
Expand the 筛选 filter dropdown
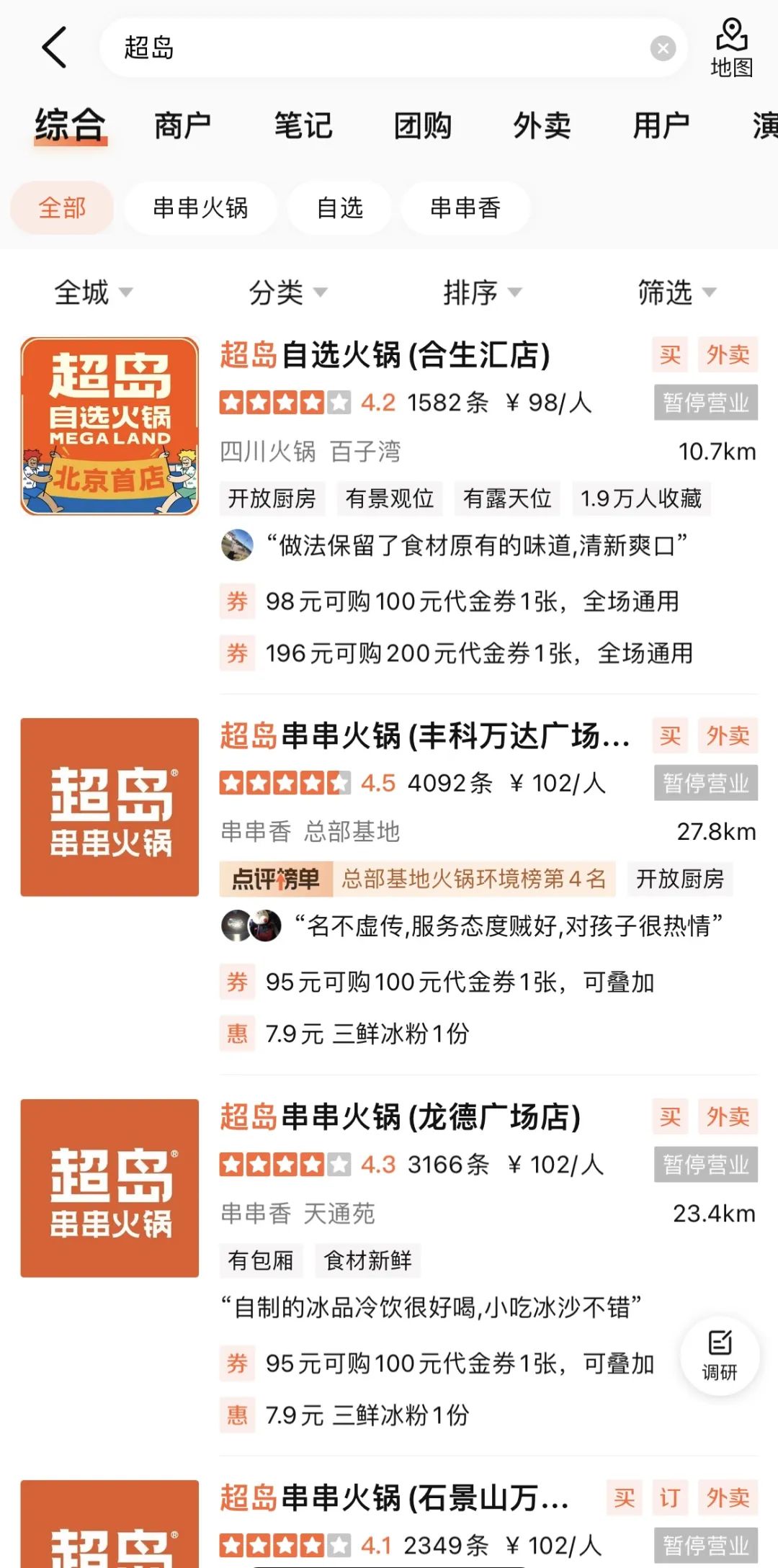[677, 292]
